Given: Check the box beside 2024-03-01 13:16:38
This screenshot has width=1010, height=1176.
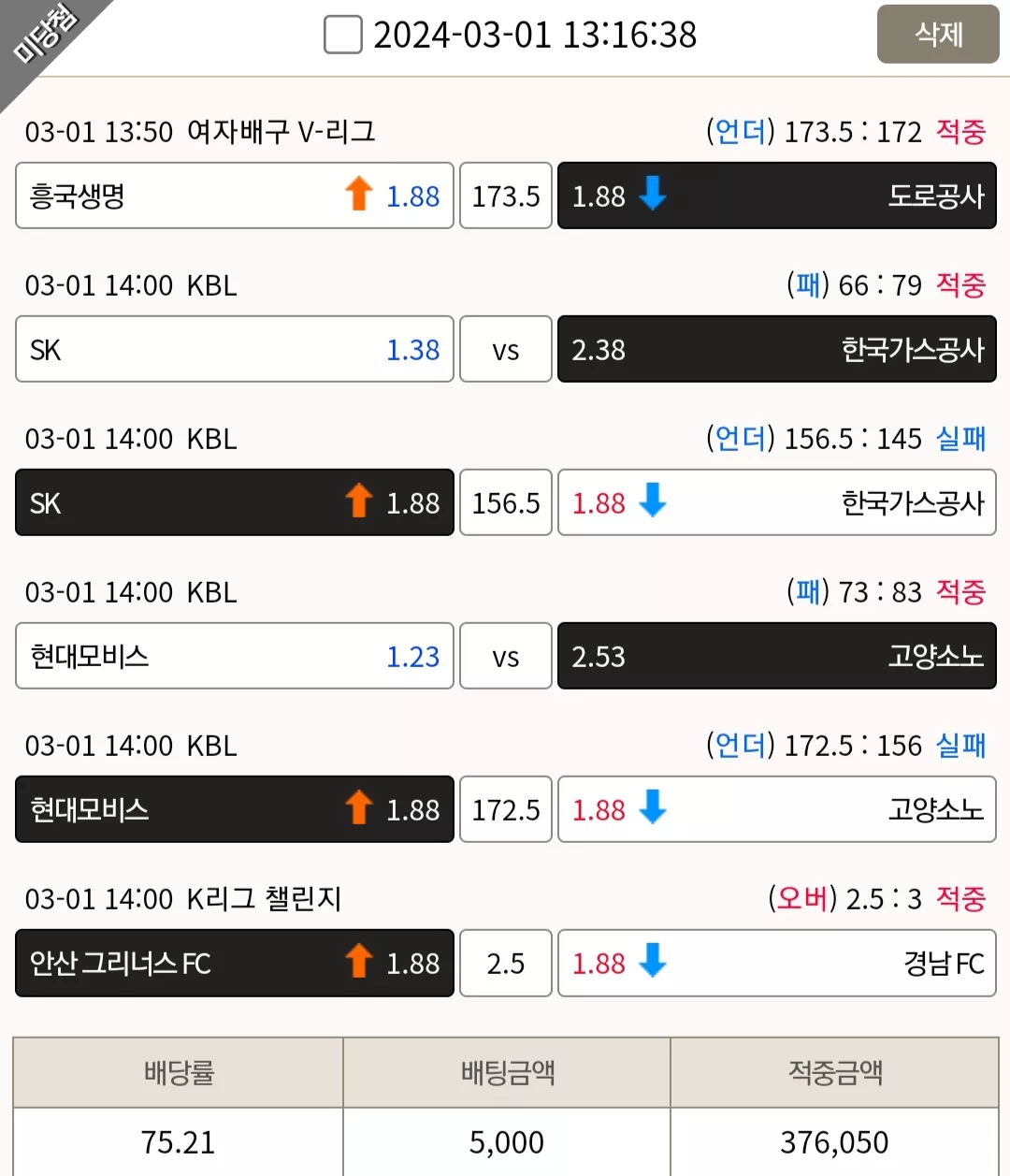Looking at the screenshot, I should pos(342,35).
